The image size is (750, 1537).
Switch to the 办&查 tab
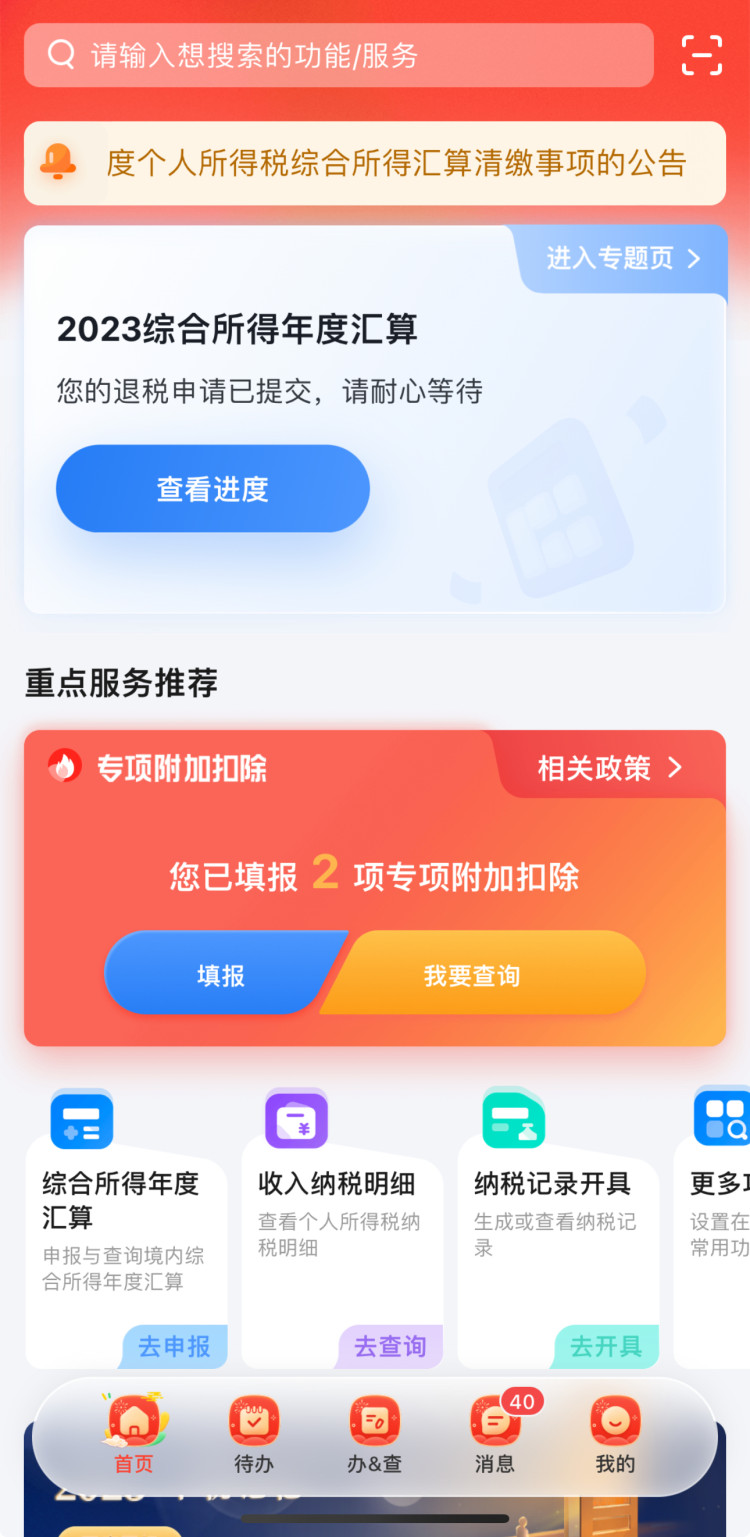pyautogui.click(x=375, y=1435)
